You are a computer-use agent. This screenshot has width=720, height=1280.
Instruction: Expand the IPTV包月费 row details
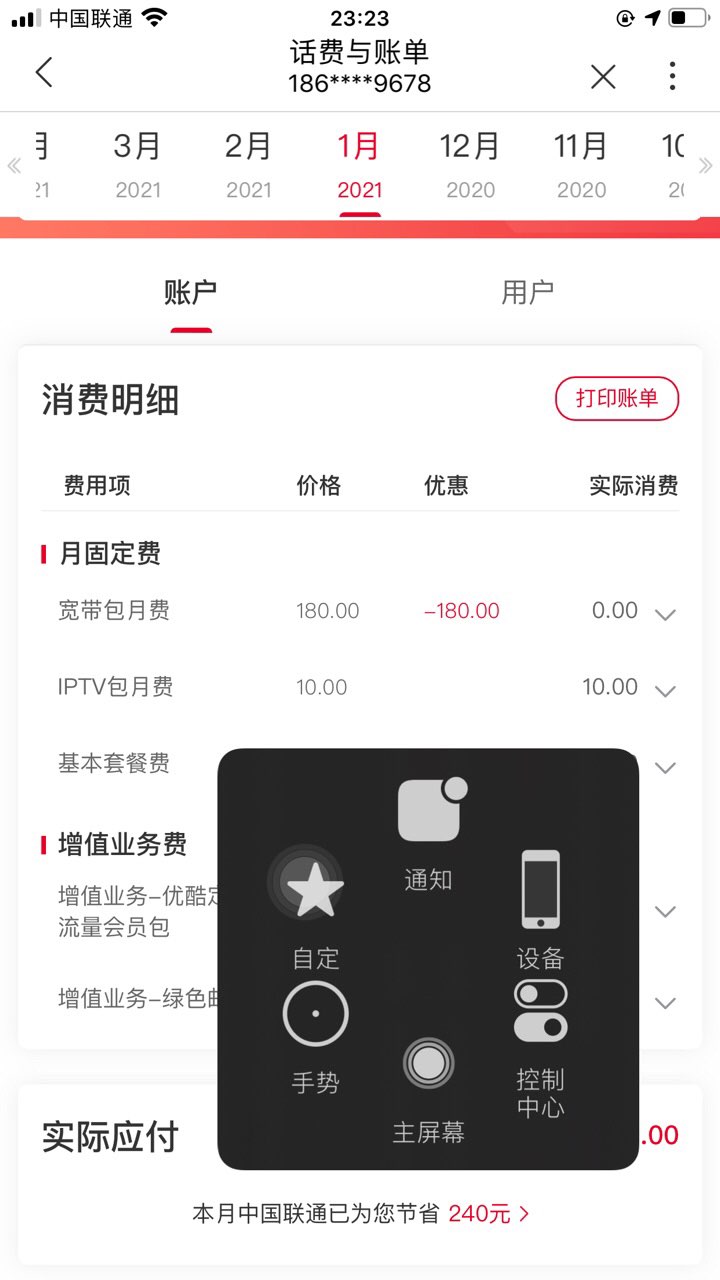(665, 690)
